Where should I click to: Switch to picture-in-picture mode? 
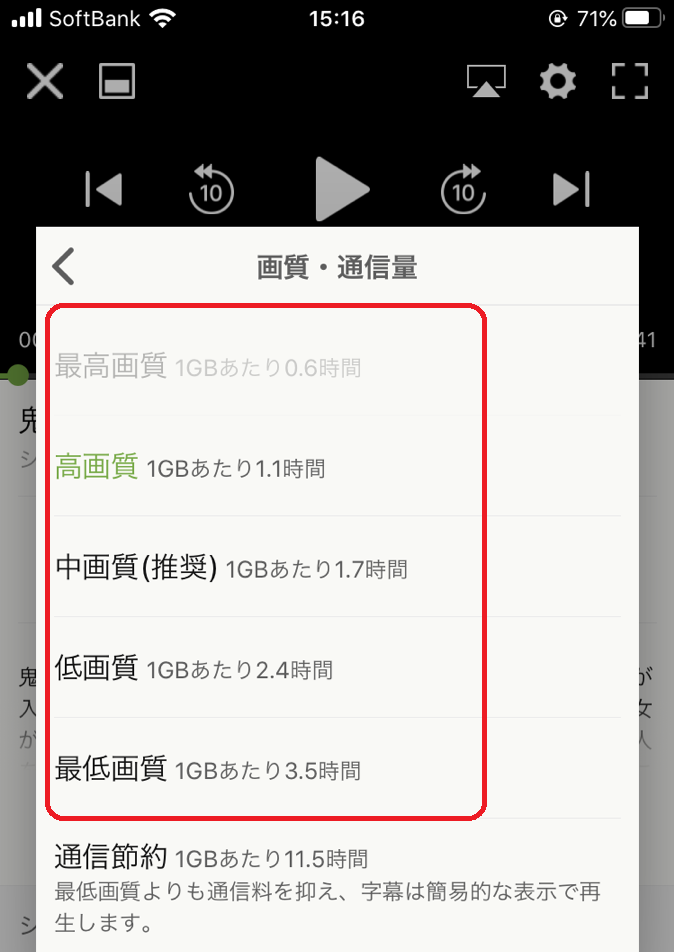click(x=117, y=81)
